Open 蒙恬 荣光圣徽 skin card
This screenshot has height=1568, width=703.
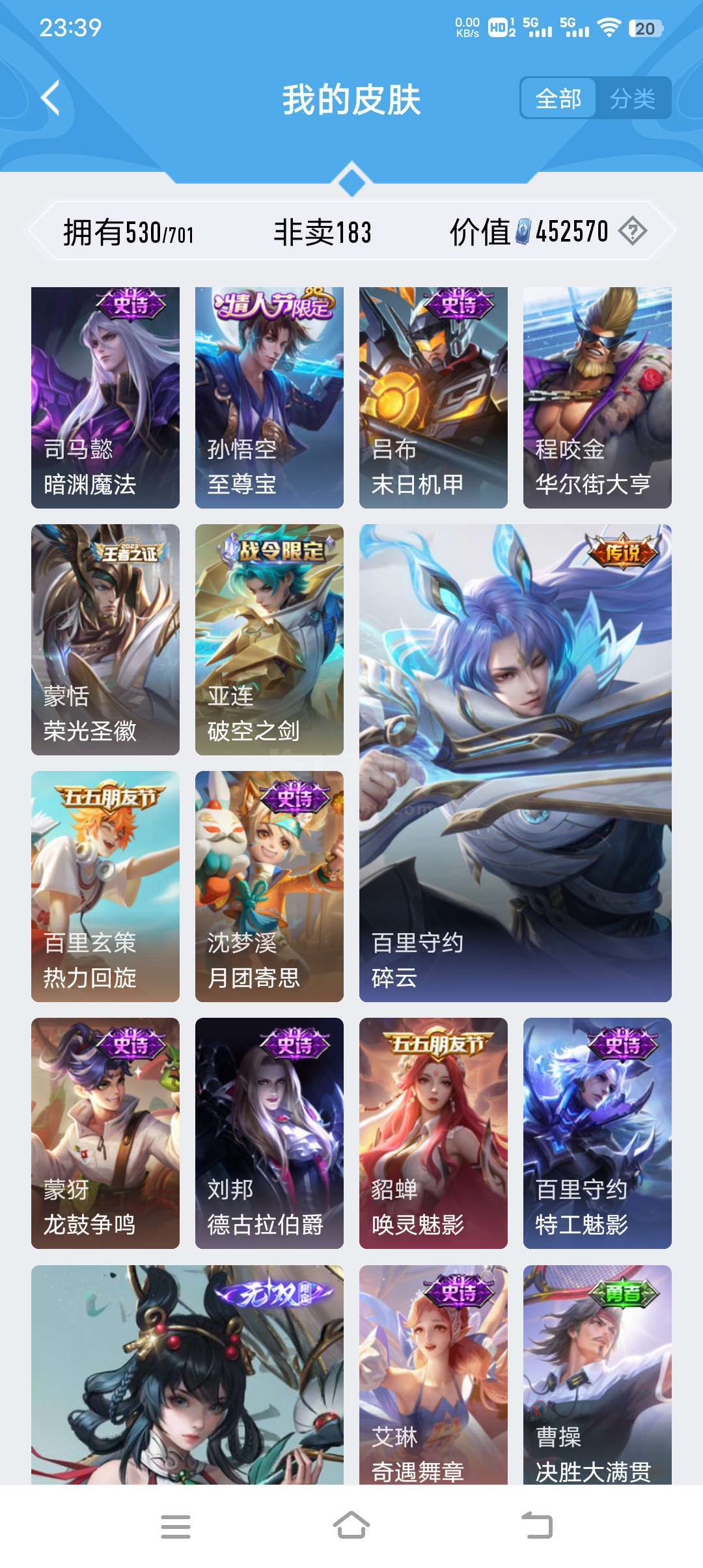click(x=105, y=639)
